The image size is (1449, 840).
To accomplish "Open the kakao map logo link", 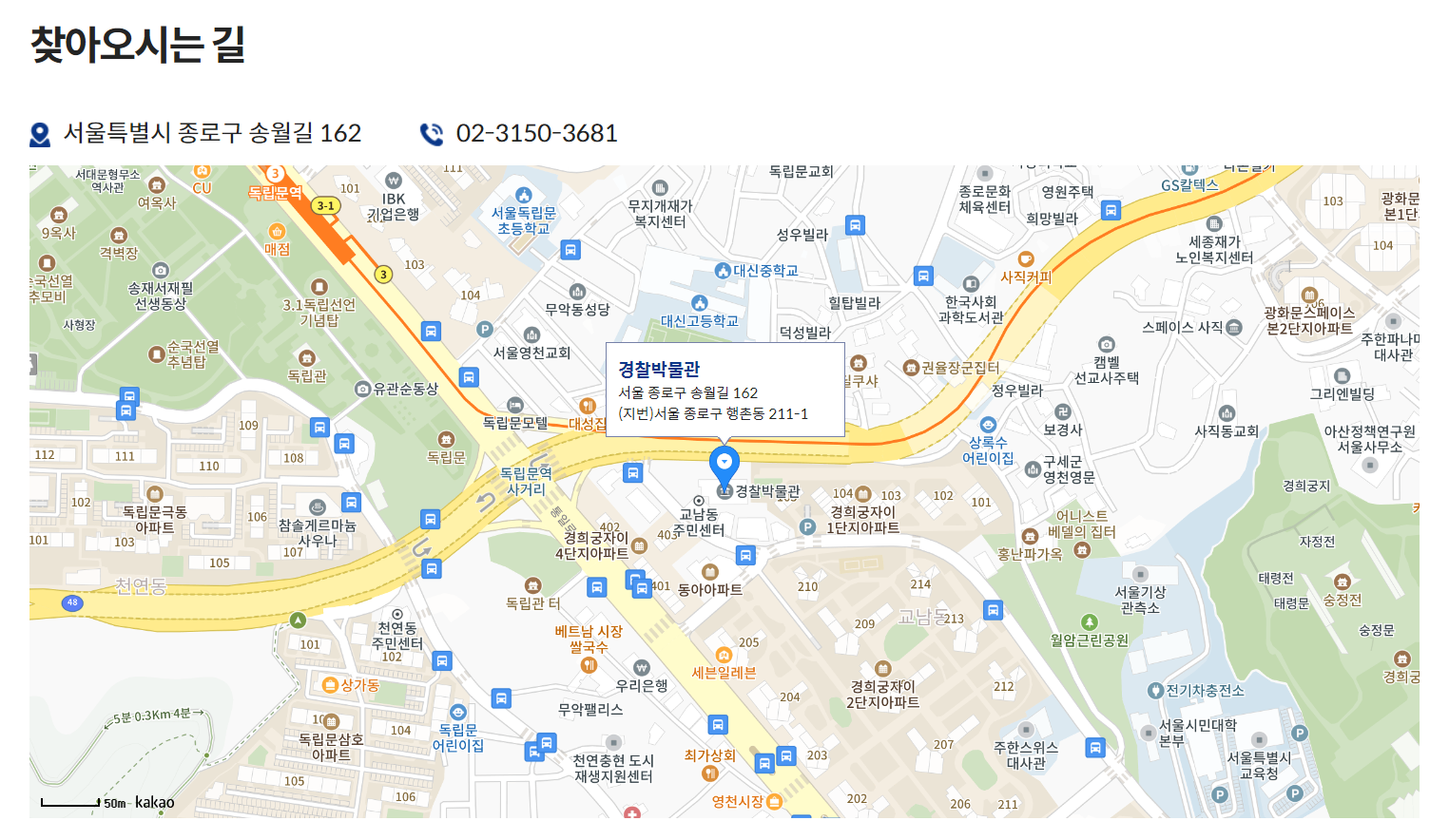I will (x=154, y=803).
